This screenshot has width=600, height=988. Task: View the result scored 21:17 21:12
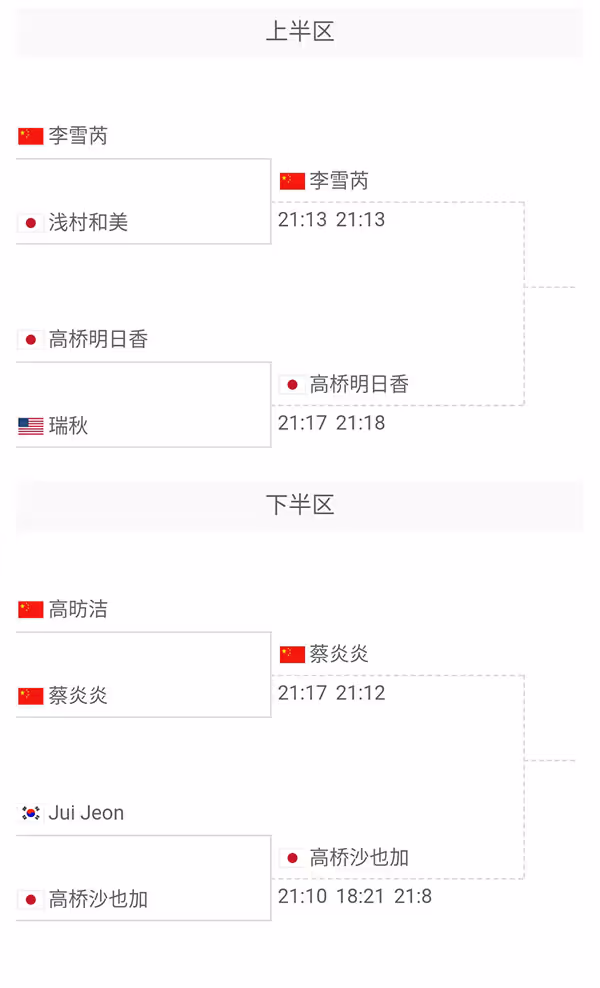(332, 692)
